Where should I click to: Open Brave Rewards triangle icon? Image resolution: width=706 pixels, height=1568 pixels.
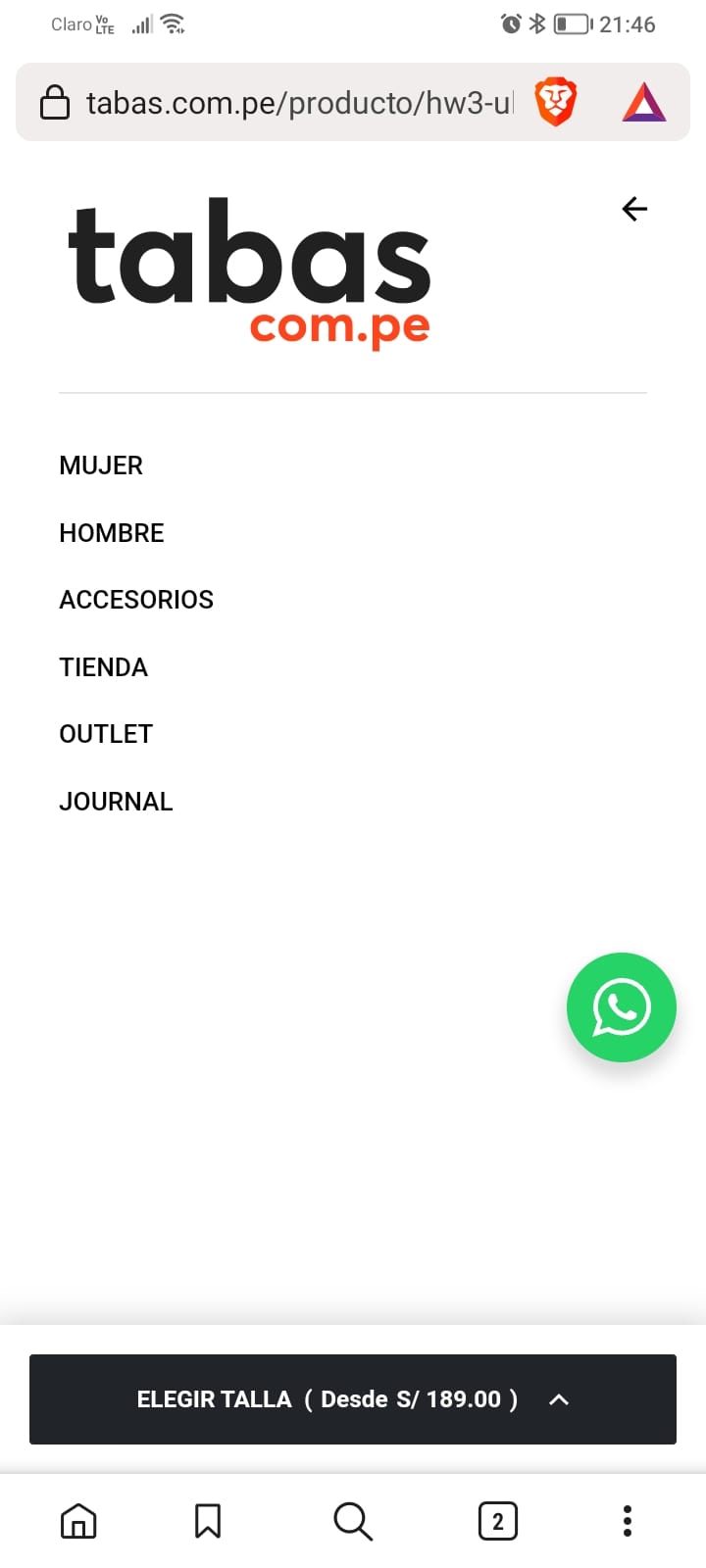[x=643, y=103]
